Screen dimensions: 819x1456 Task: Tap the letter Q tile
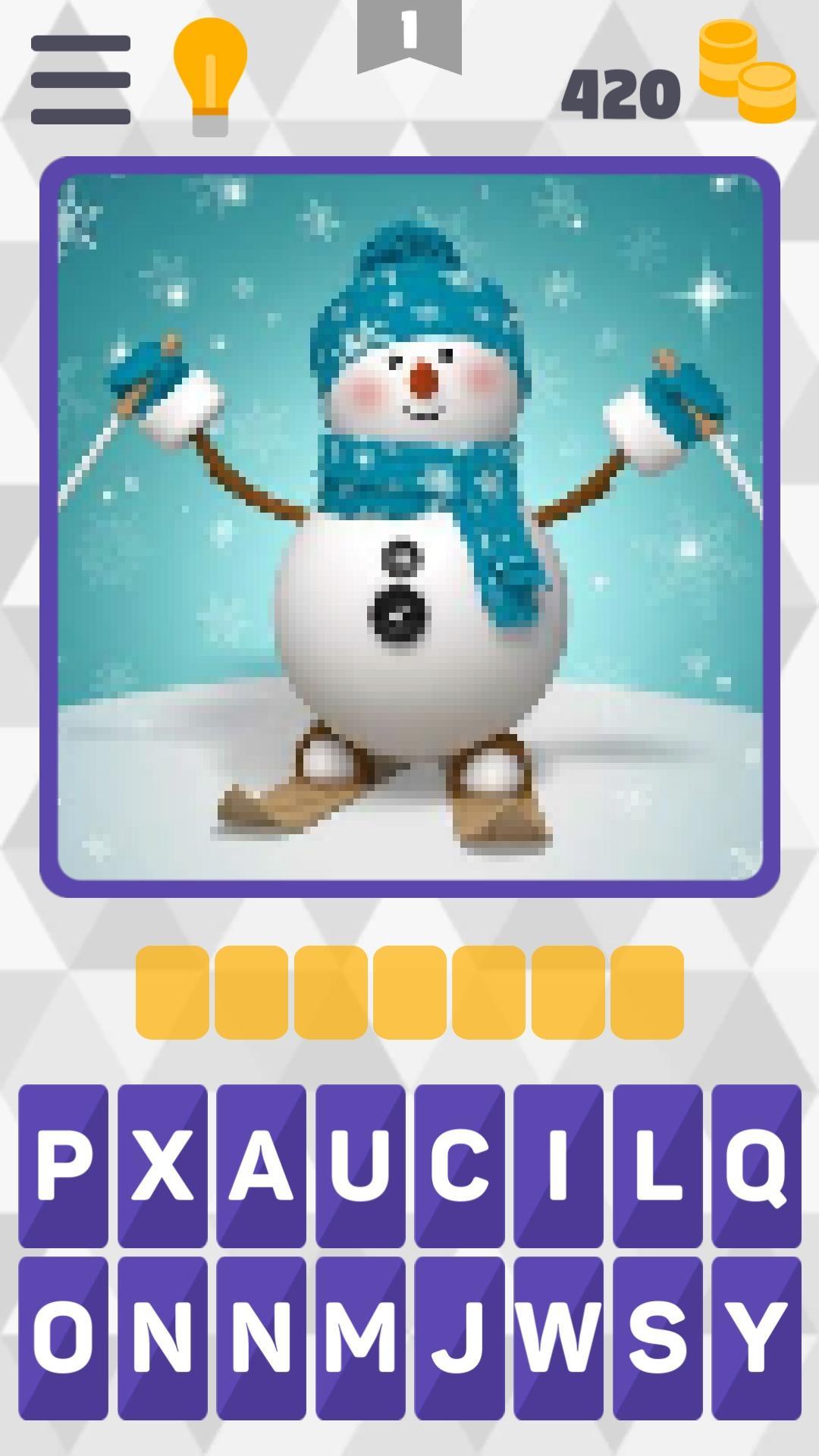[x=756, y=1166]
